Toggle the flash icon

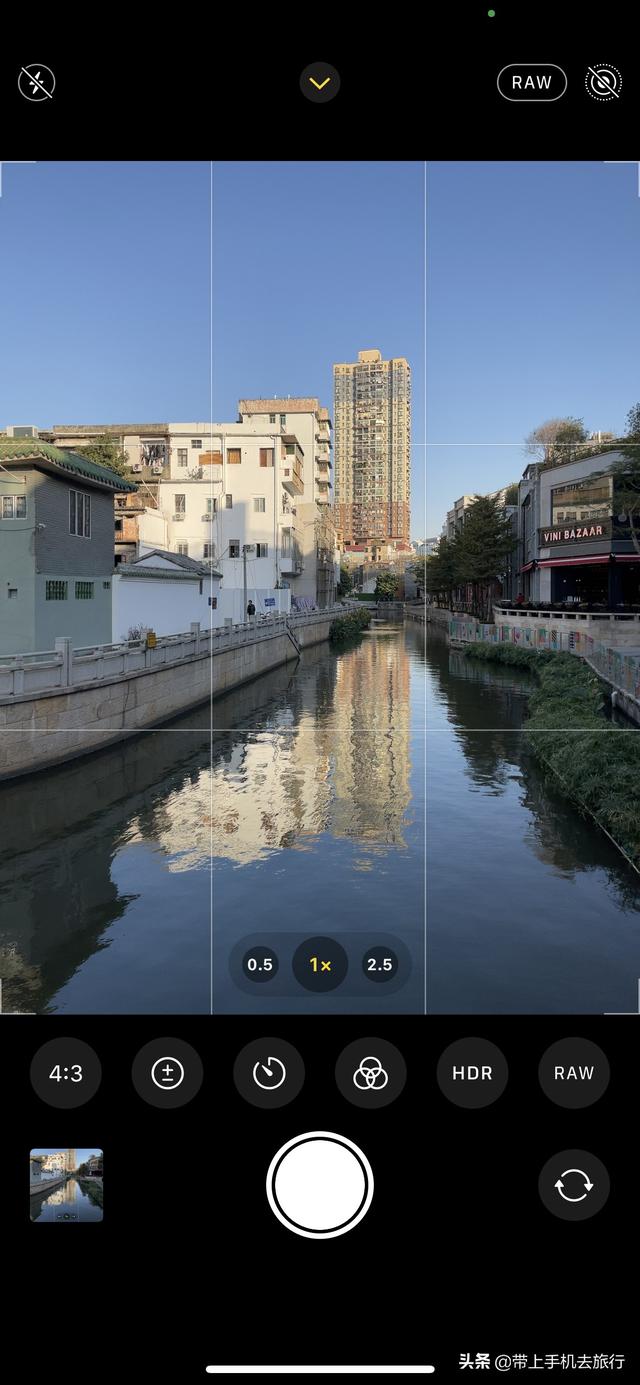click(37, 83)
